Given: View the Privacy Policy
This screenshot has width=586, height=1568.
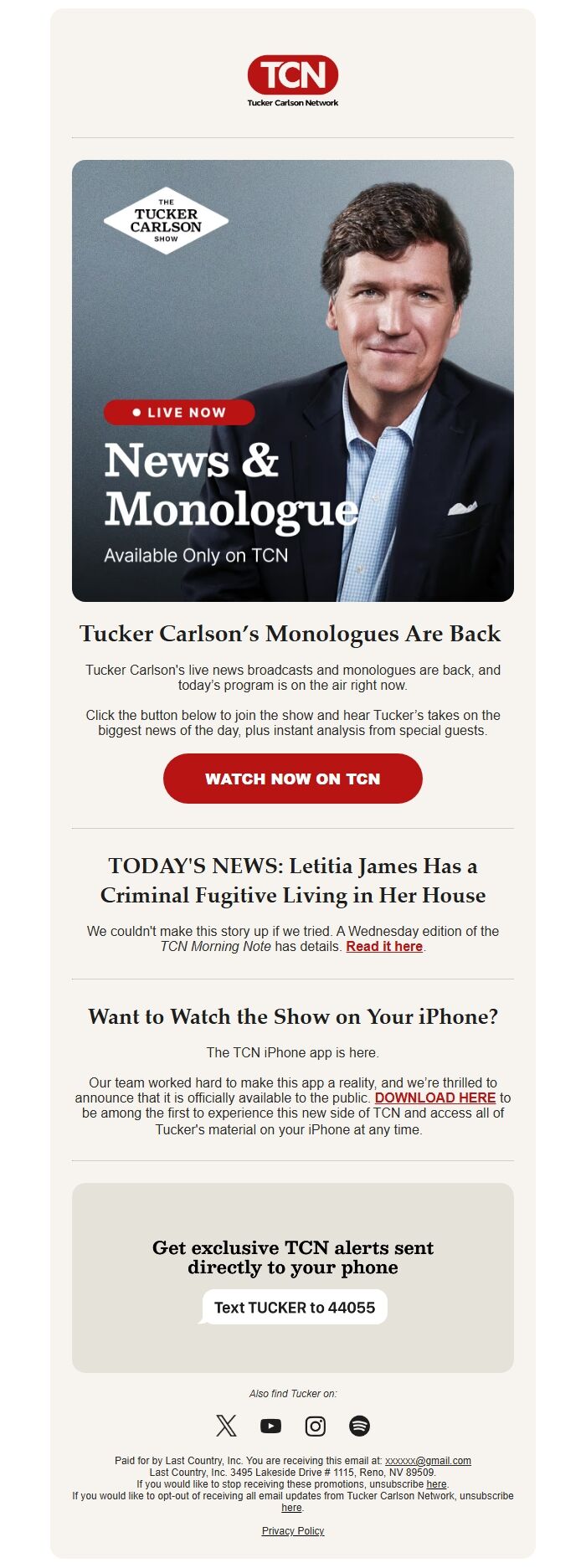Looking at the screenshot, I should pos(292,1530).
